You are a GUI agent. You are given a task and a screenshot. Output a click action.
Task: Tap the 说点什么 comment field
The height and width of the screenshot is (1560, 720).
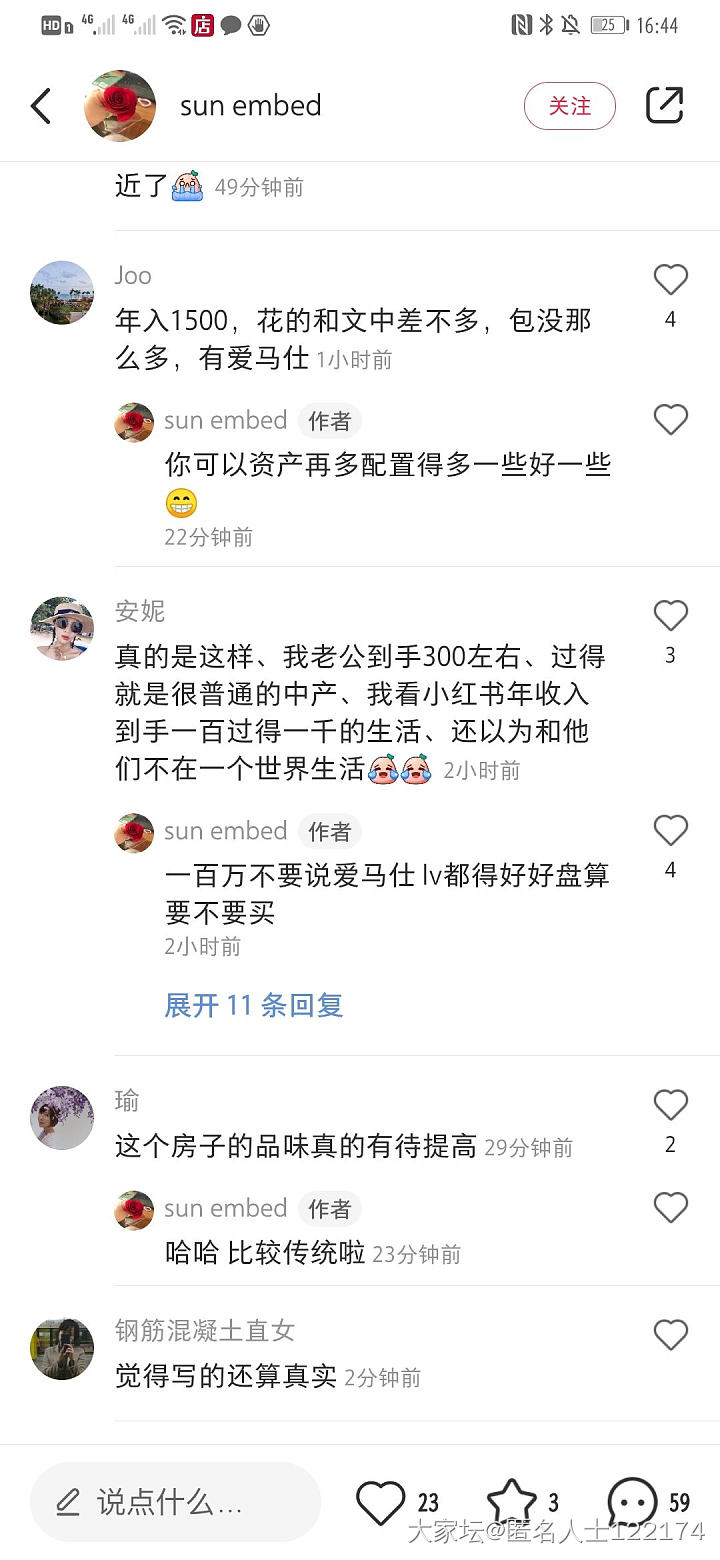(175, 1501)
